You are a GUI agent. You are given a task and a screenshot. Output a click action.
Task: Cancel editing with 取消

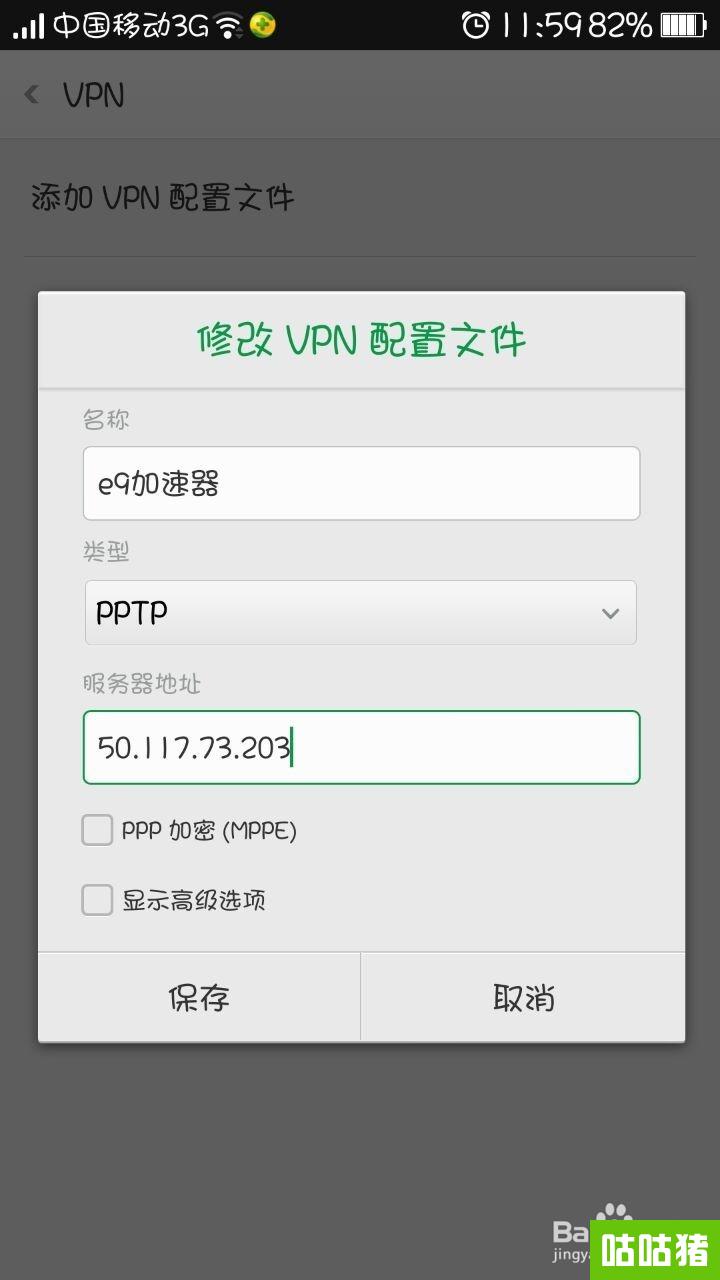523,997
